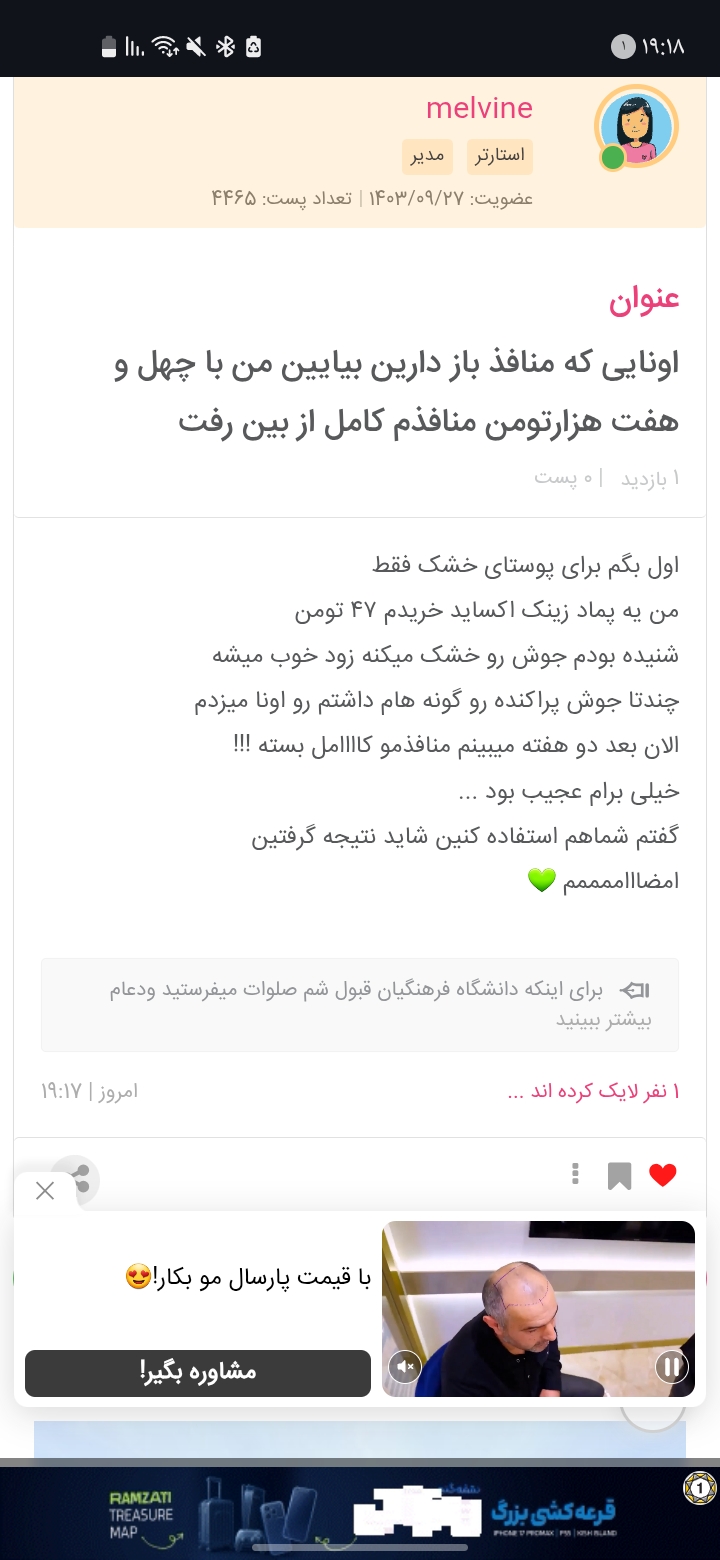Expand signature with بیشتر ببینید
This screenshot has width=720, height=1560.
tap(604, 1020)
